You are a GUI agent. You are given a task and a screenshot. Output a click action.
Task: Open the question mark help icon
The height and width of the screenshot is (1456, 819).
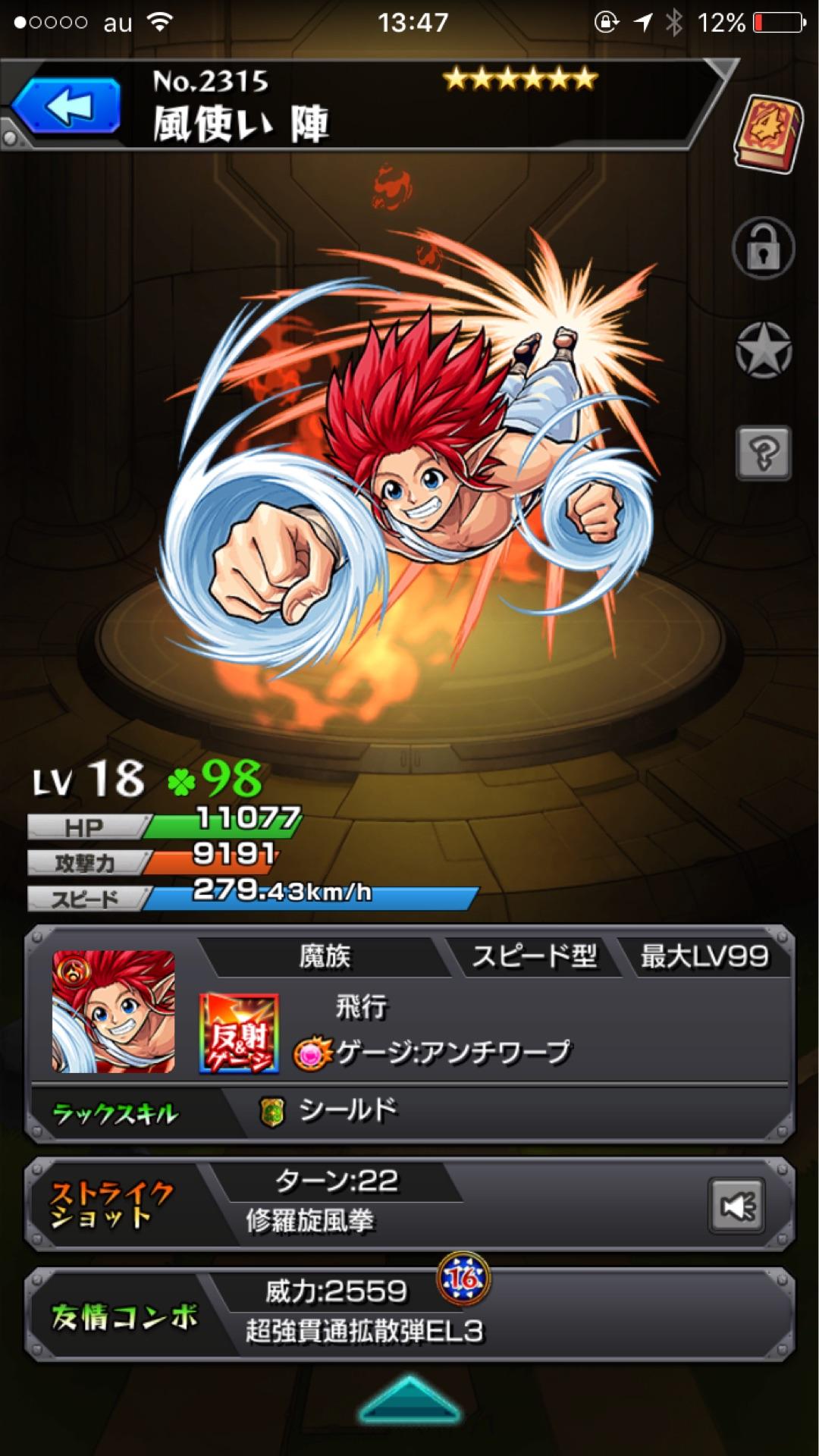[x=763, y=453]
